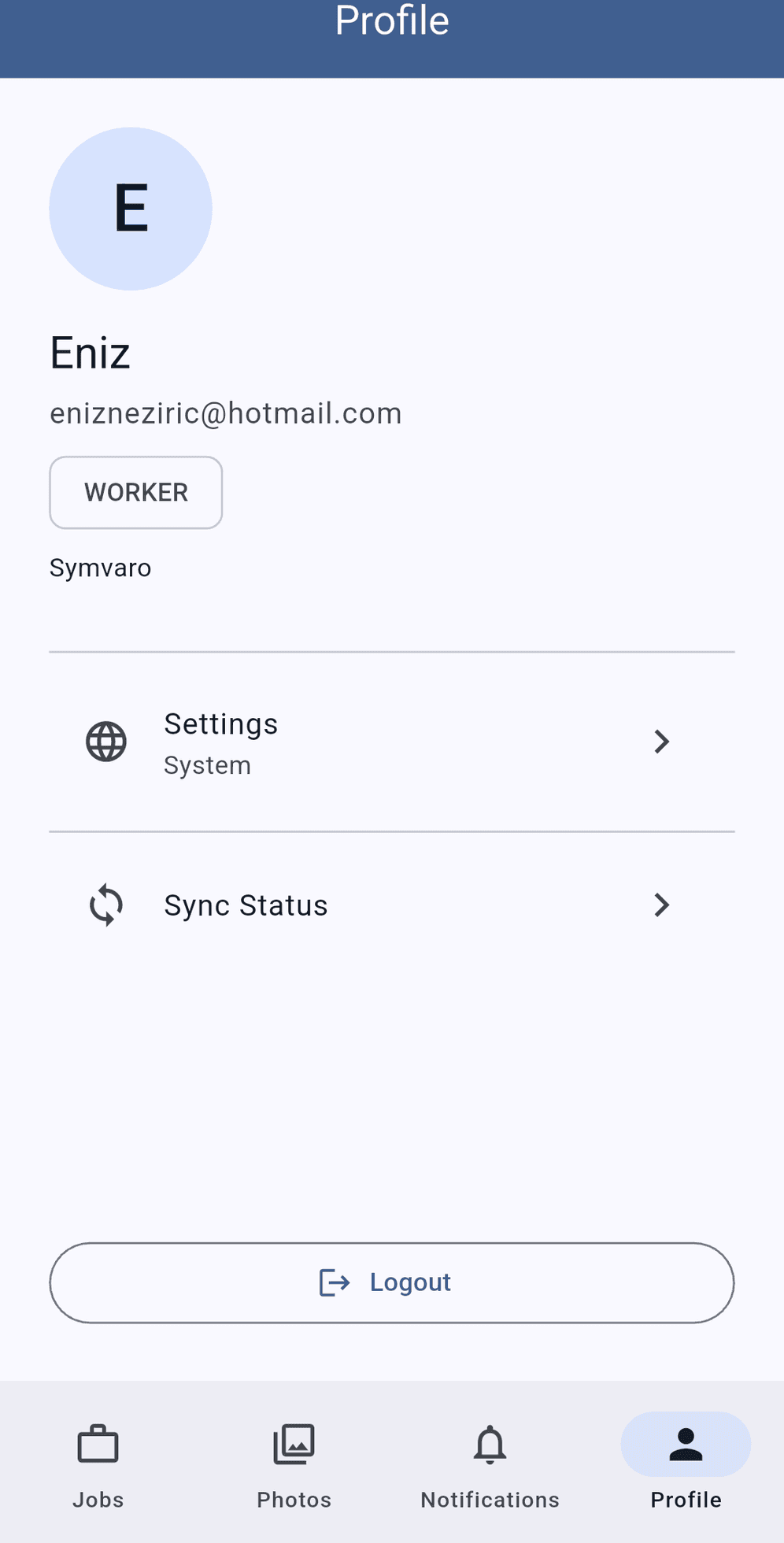
Task: Go to the Photos tab
Action: [294, 1464]
